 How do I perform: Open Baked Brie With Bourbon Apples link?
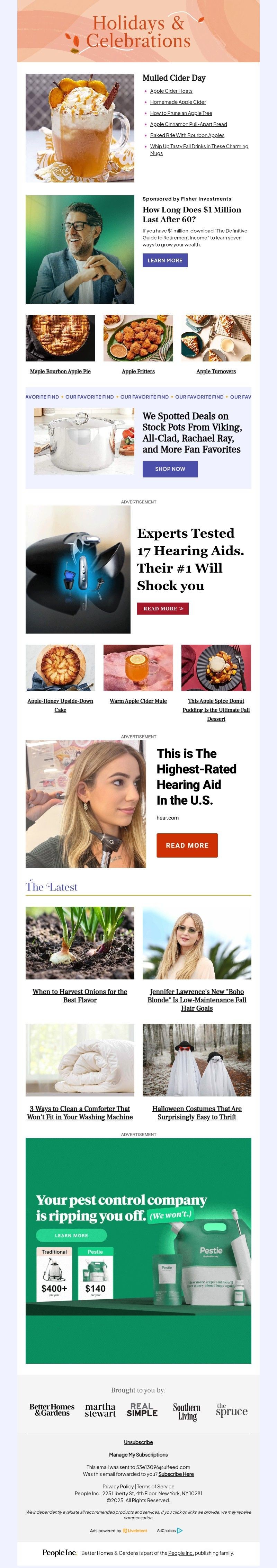point(187,135)
